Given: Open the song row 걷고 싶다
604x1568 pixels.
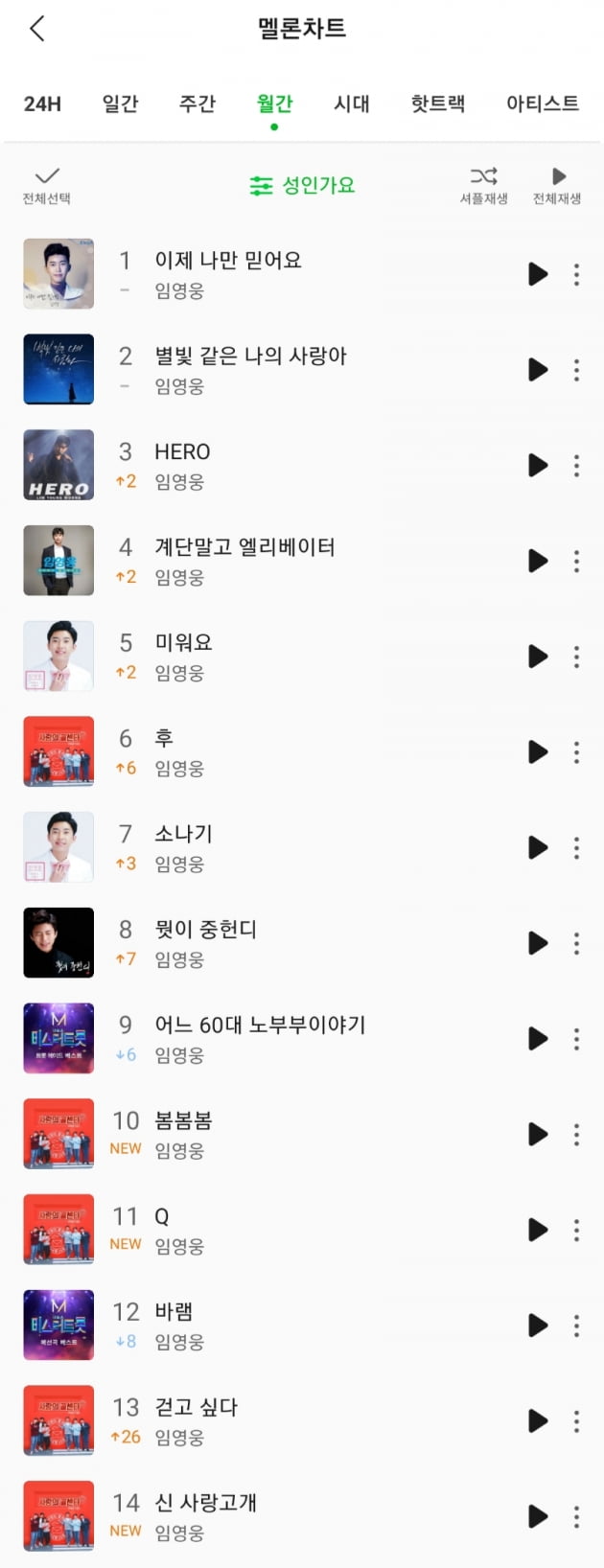Looking at the screenshot, I should pyautogui.click(x=288, y=1420).
